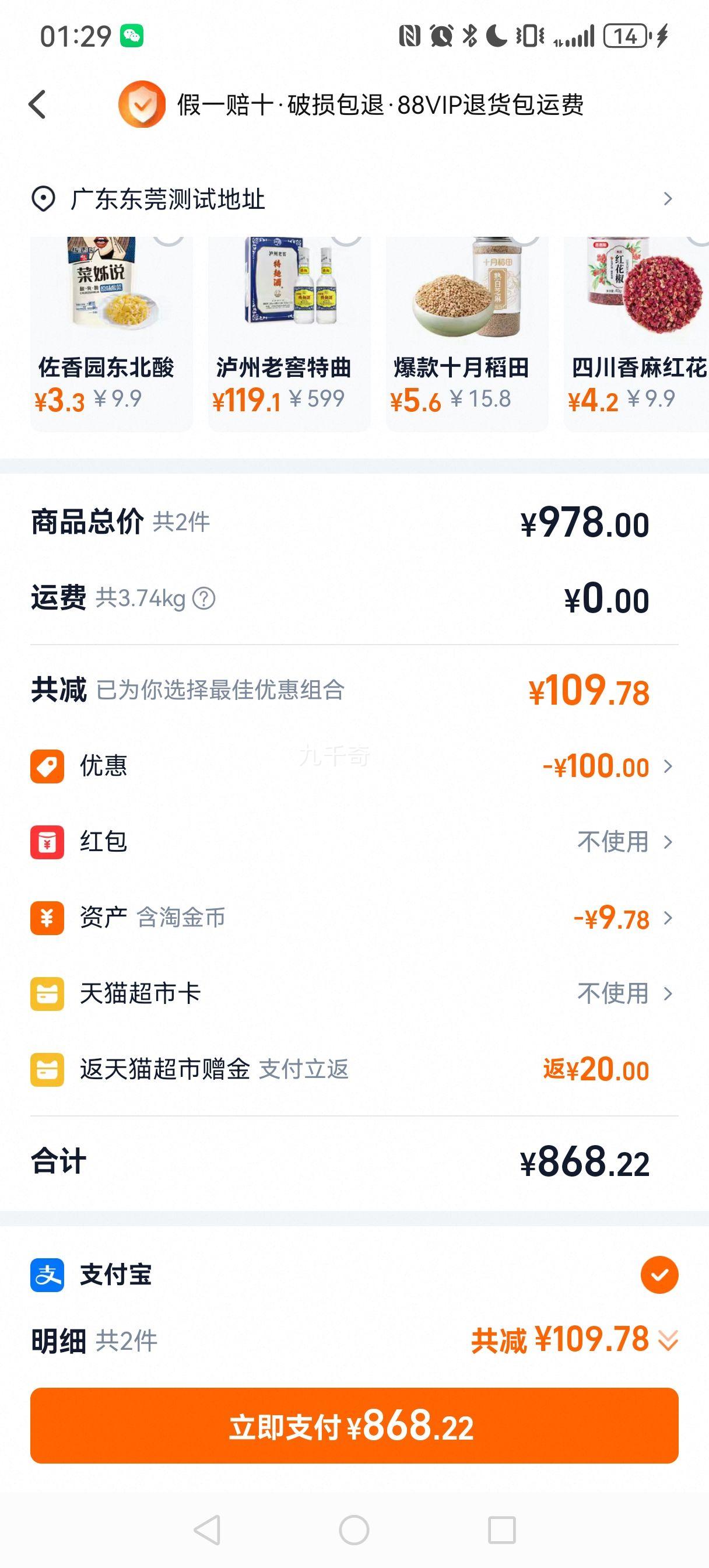This screenshot has width=709, height=1568.
Task: Open the system recent apps view
Action: [x=501, y=1529]
